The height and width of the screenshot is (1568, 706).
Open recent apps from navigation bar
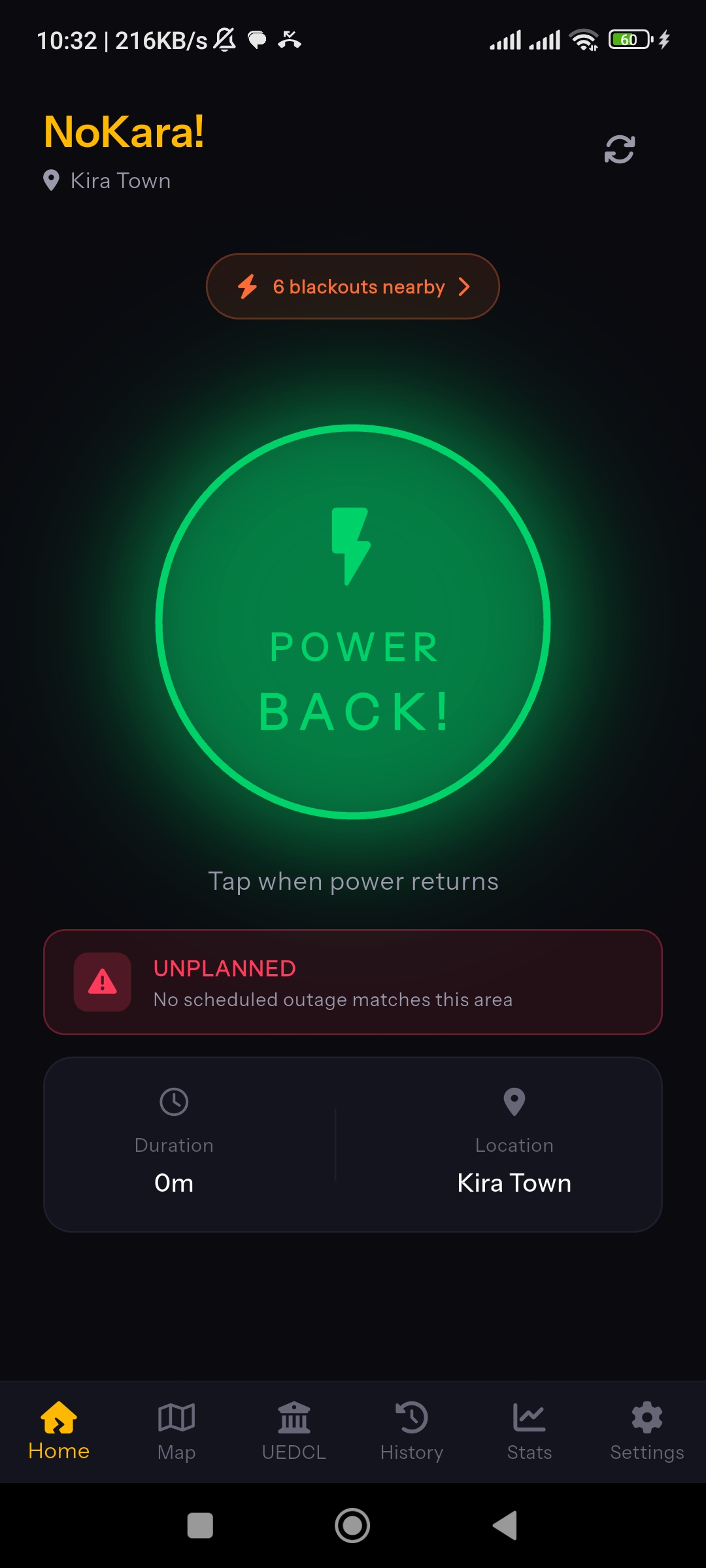(200, 1526)
